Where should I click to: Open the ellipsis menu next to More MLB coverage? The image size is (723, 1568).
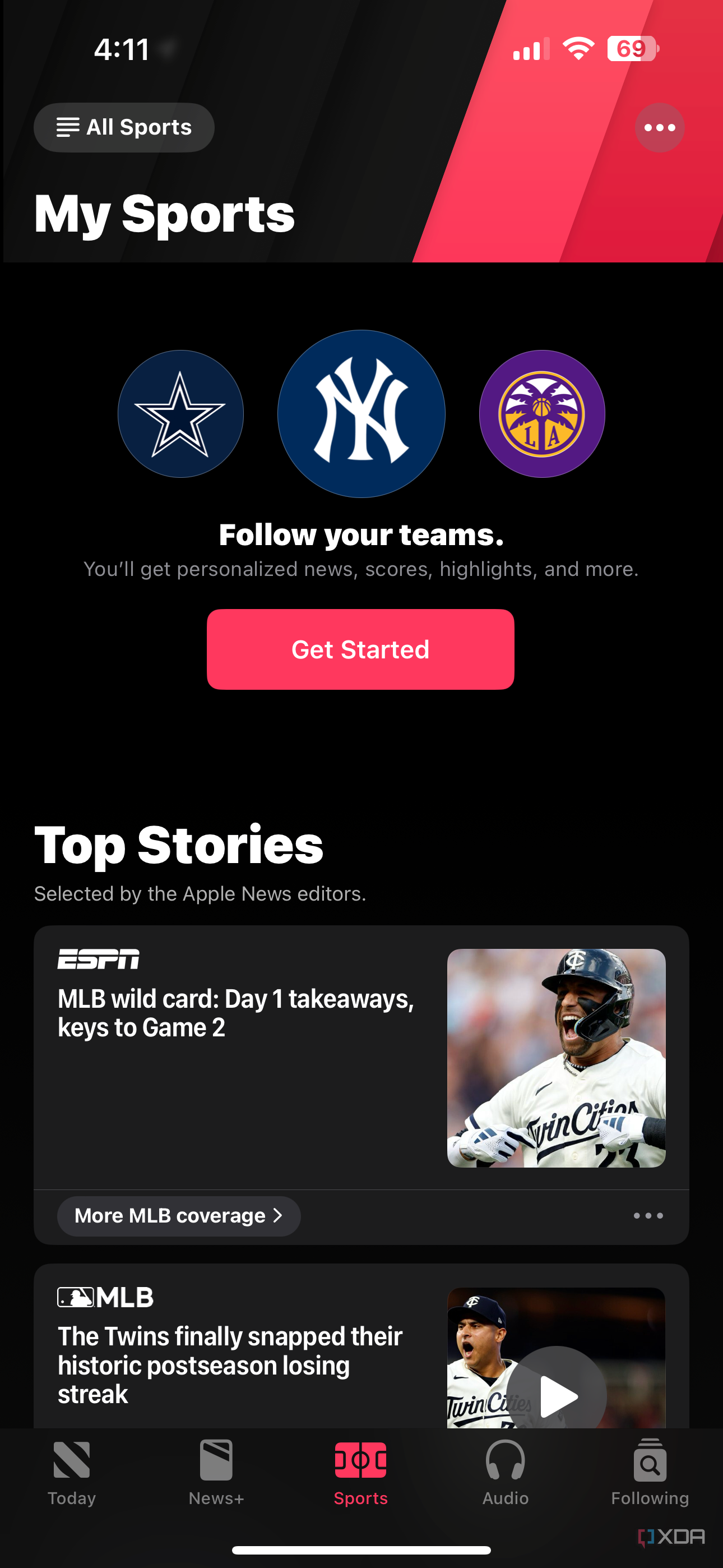point(649,1216)
